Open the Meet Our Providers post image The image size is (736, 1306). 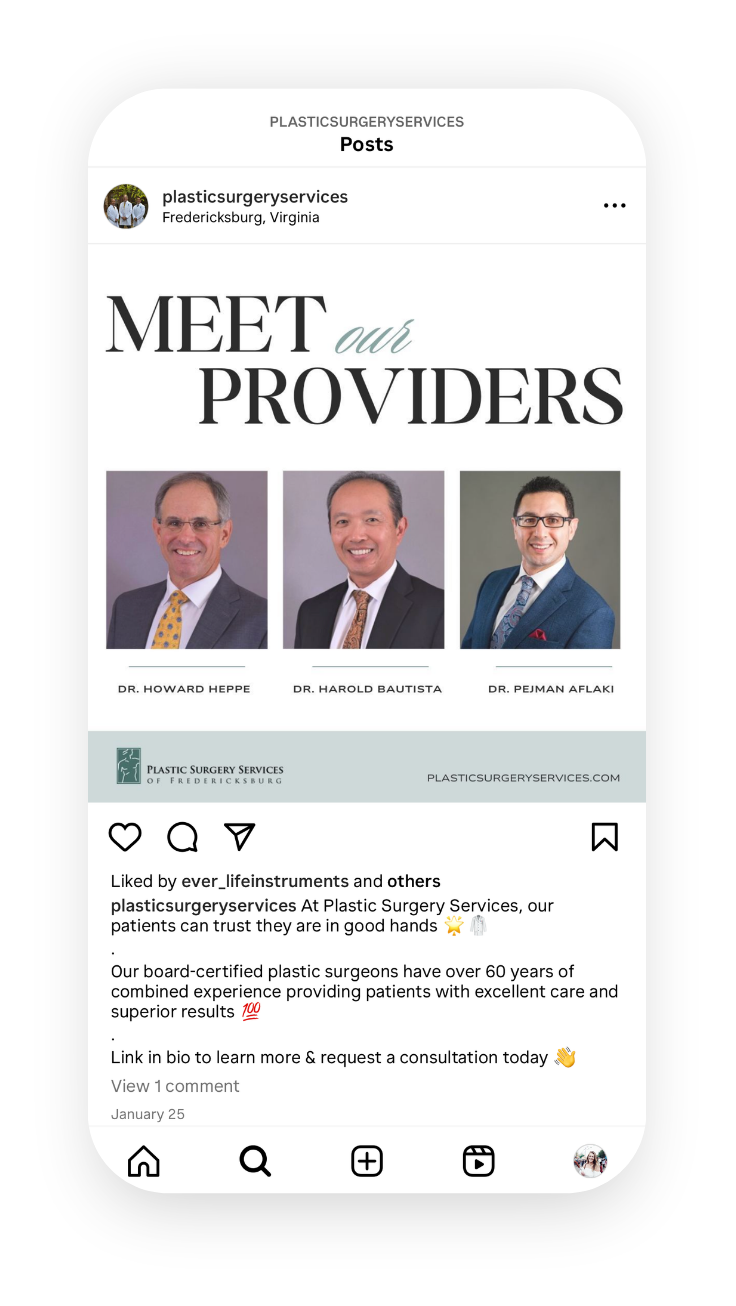367,523
